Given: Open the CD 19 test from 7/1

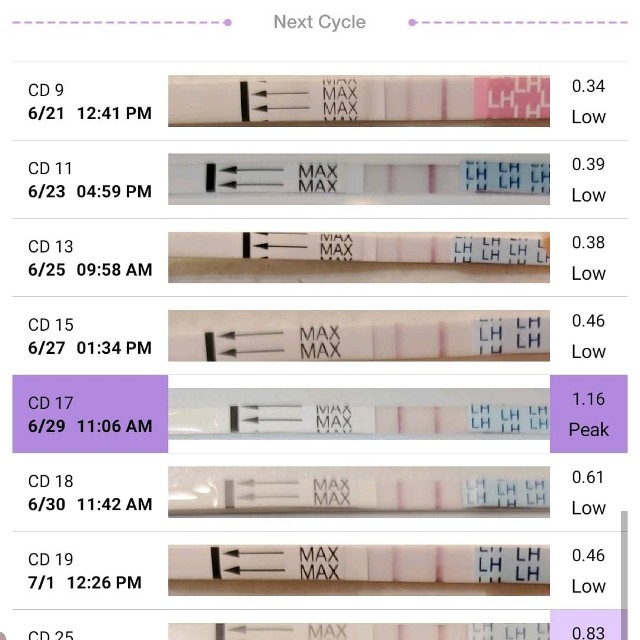Looking at the screenshot, I should [x=320, y=570].
